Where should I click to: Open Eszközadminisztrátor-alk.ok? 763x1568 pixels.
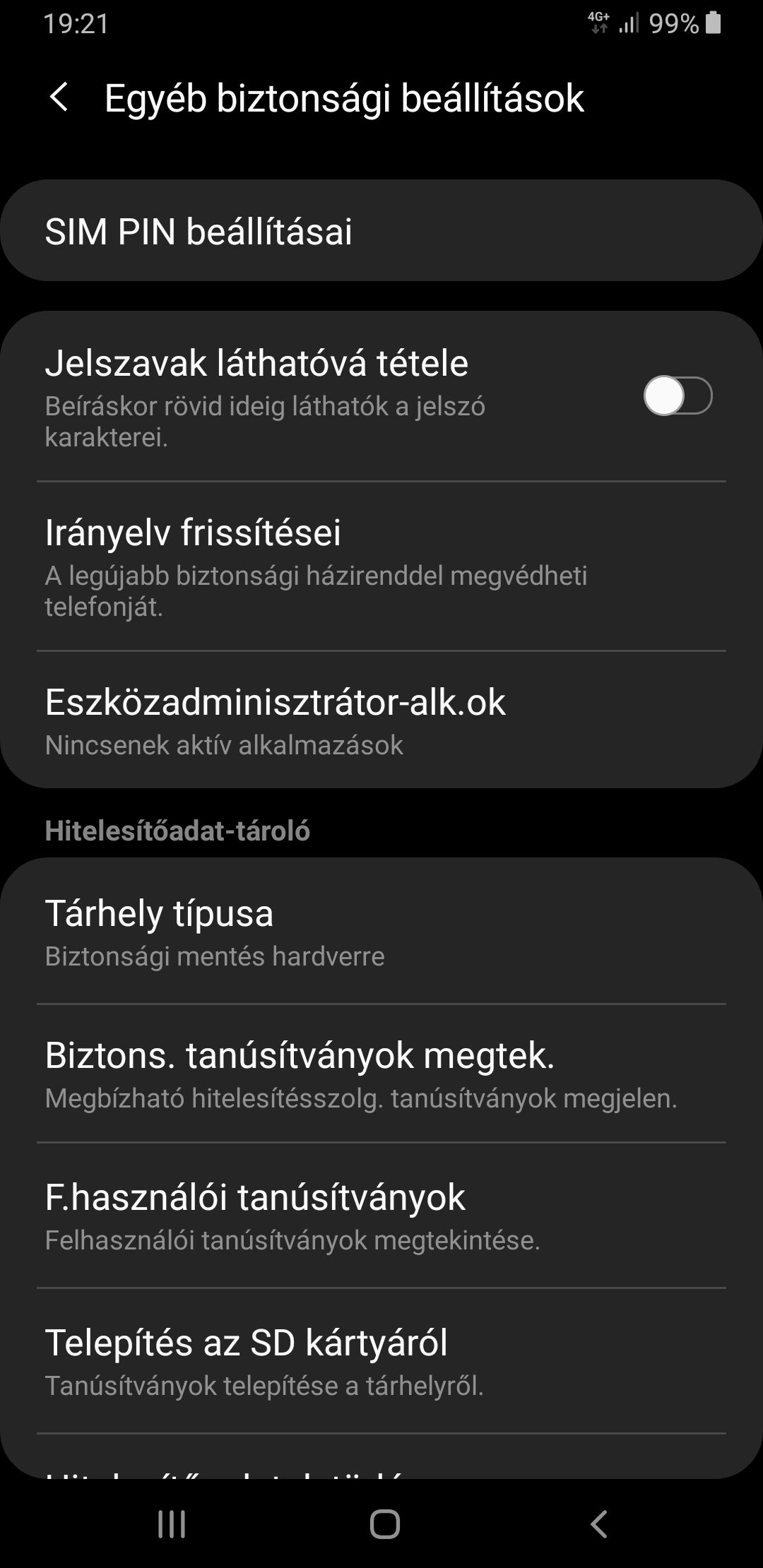(x=381, y=720)
